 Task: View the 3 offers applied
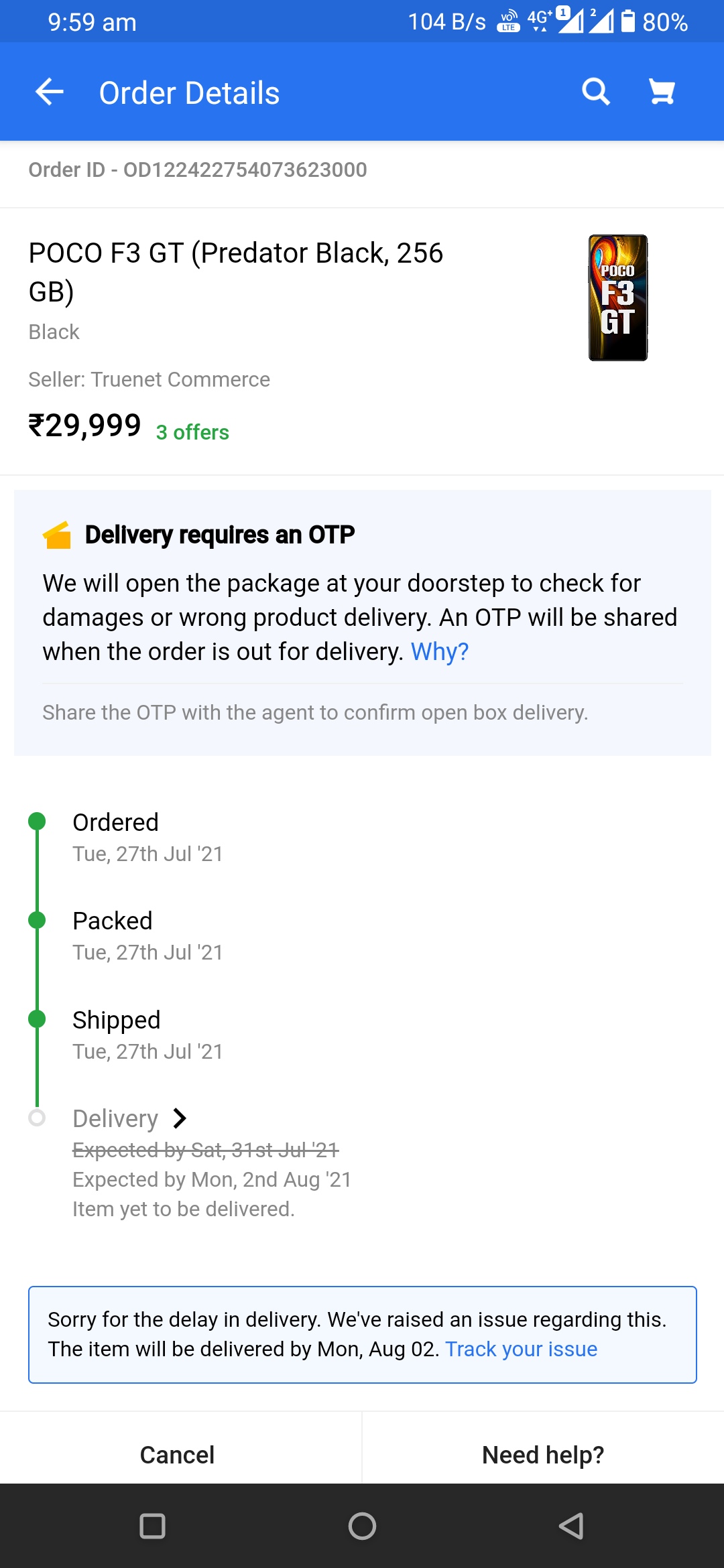(192, 432)
